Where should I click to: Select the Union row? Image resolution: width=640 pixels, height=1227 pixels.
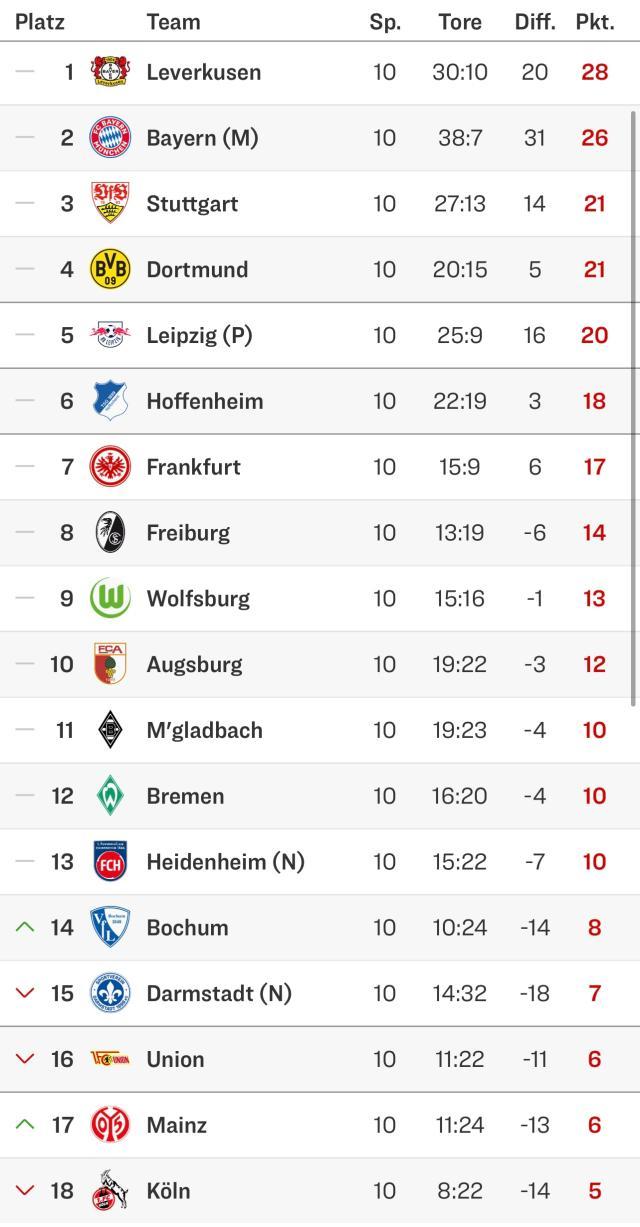click(x=175, y=1059)
